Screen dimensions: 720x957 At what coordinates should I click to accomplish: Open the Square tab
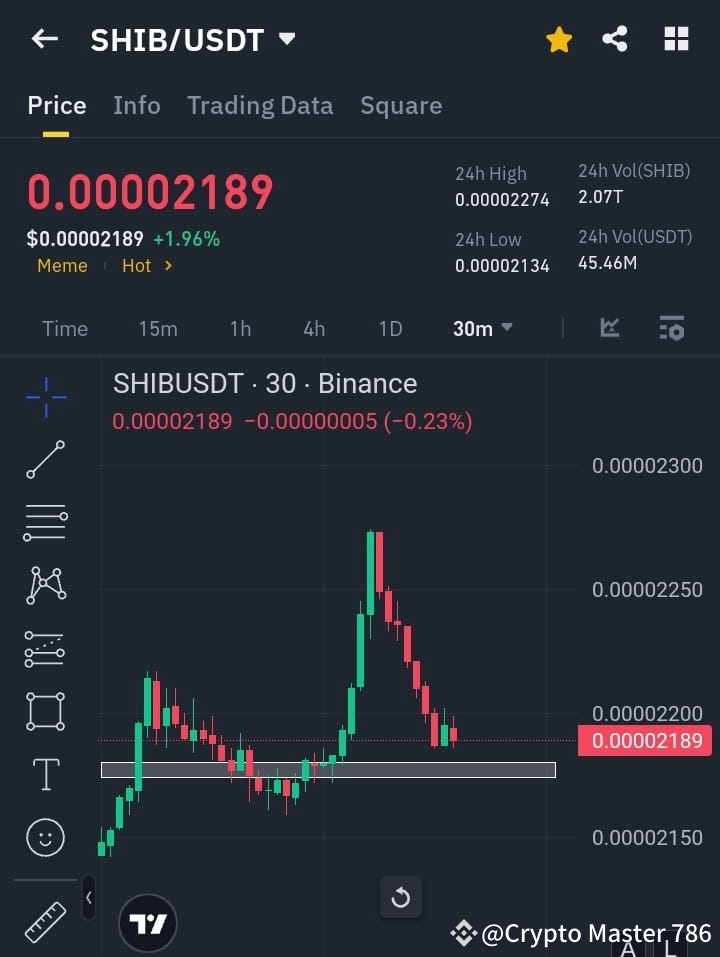[400, 105]
